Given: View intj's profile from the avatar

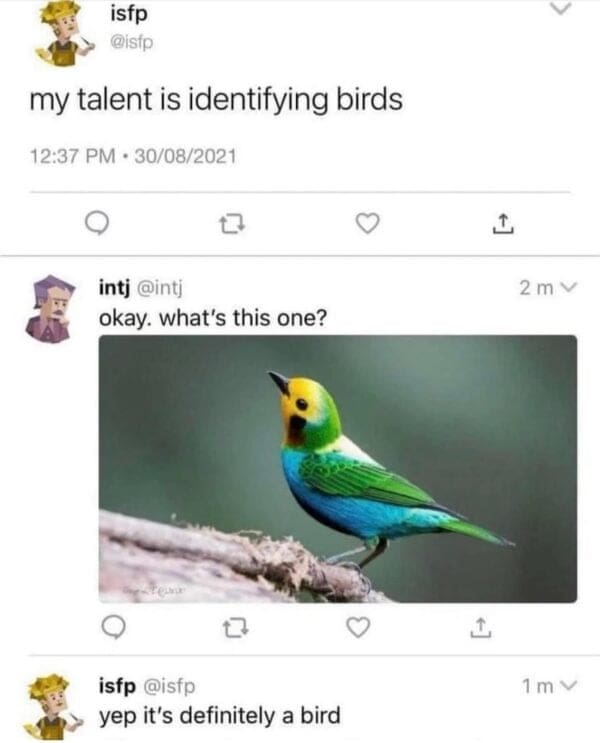Looking at the screenshot, I should 50,309.
